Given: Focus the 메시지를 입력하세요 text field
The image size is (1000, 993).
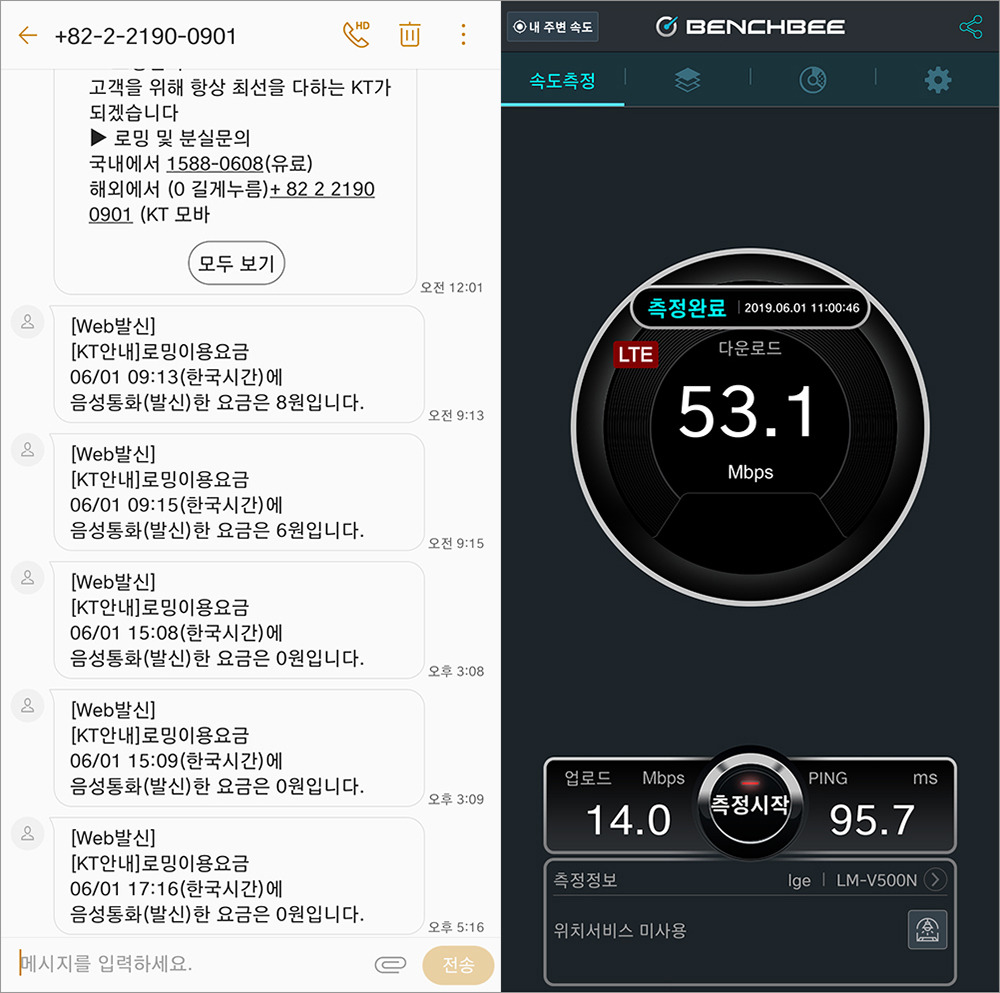Looking at the screenshot, I should (191, 962).
